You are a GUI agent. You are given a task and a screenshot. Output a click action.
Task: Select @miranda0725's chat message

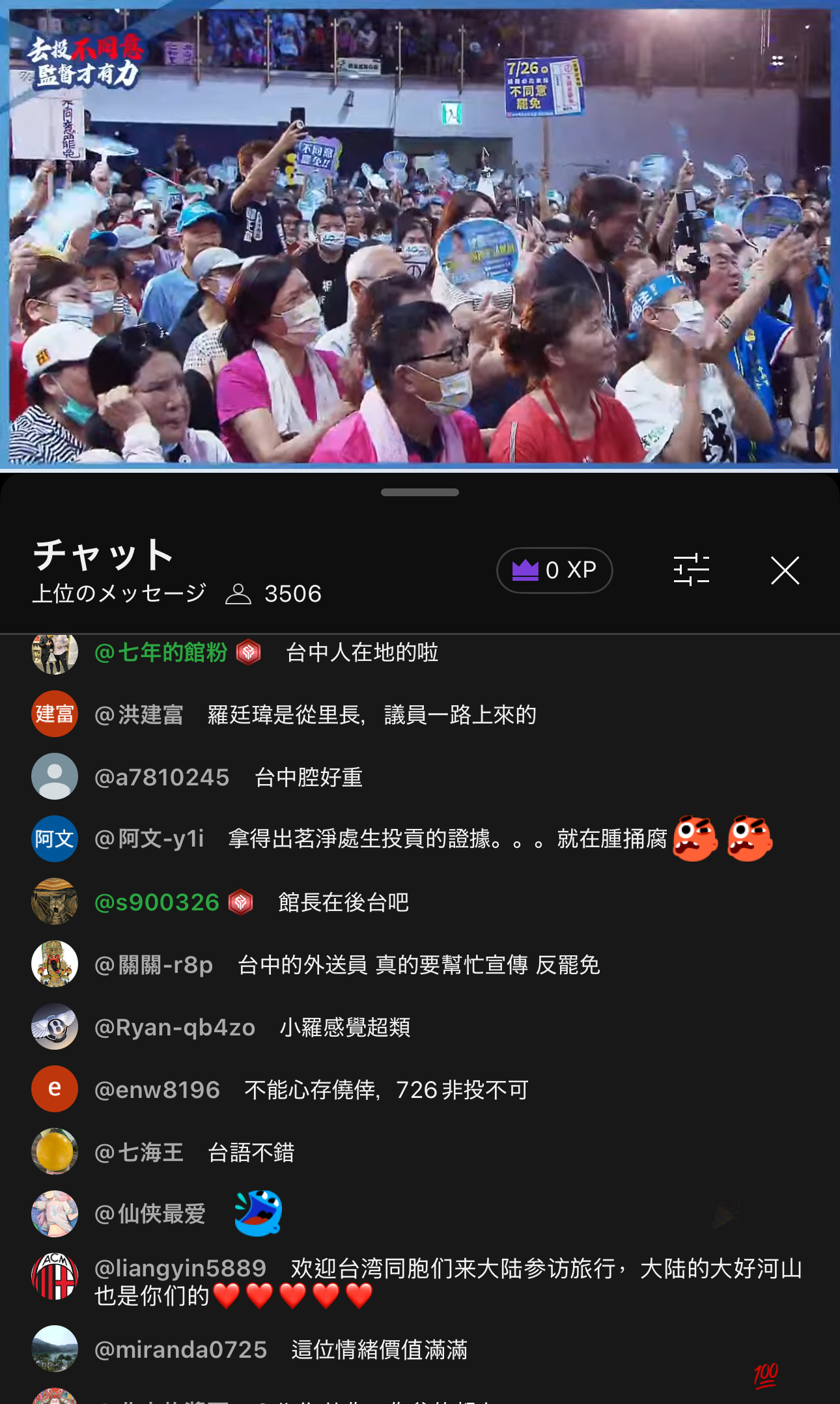(420, 1349)
